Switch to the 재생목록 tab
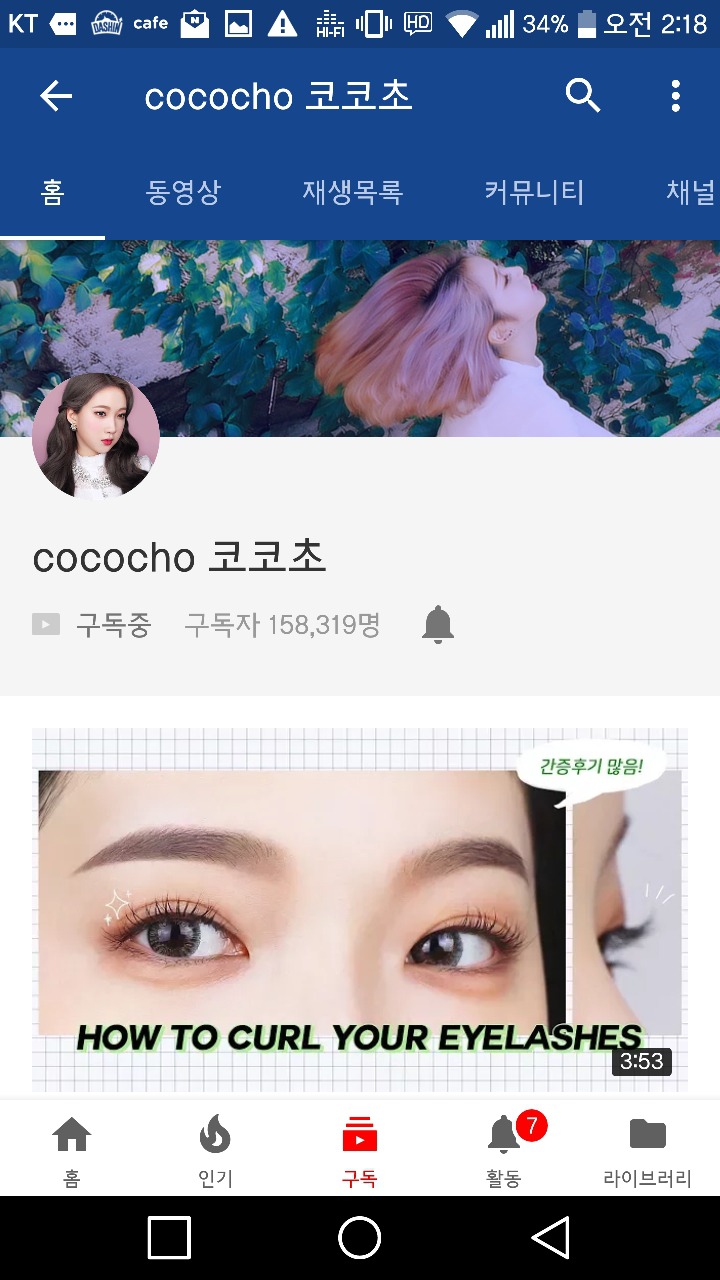This screenshot has width=720, height=1280. coord(352,191)
